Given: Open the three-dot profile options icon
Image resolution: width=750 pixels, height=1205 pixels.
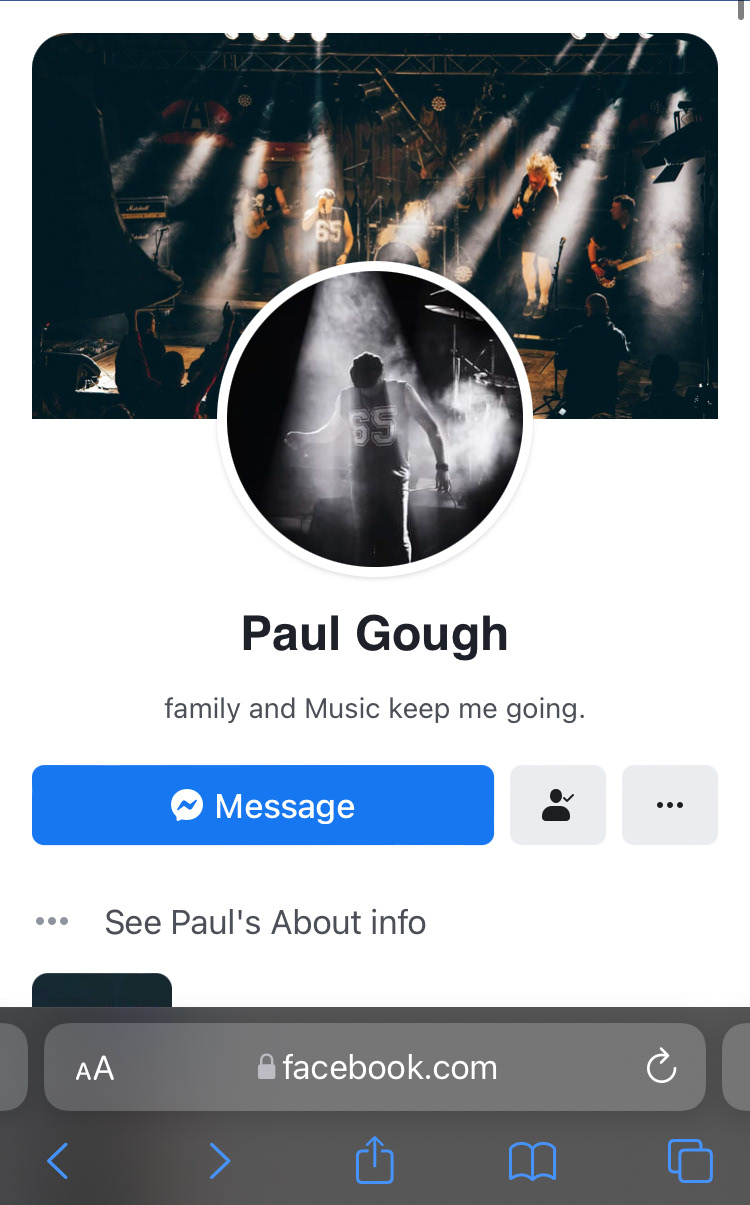Looking at the screenshot, I should pyautogui.click(x=669, y=804).
